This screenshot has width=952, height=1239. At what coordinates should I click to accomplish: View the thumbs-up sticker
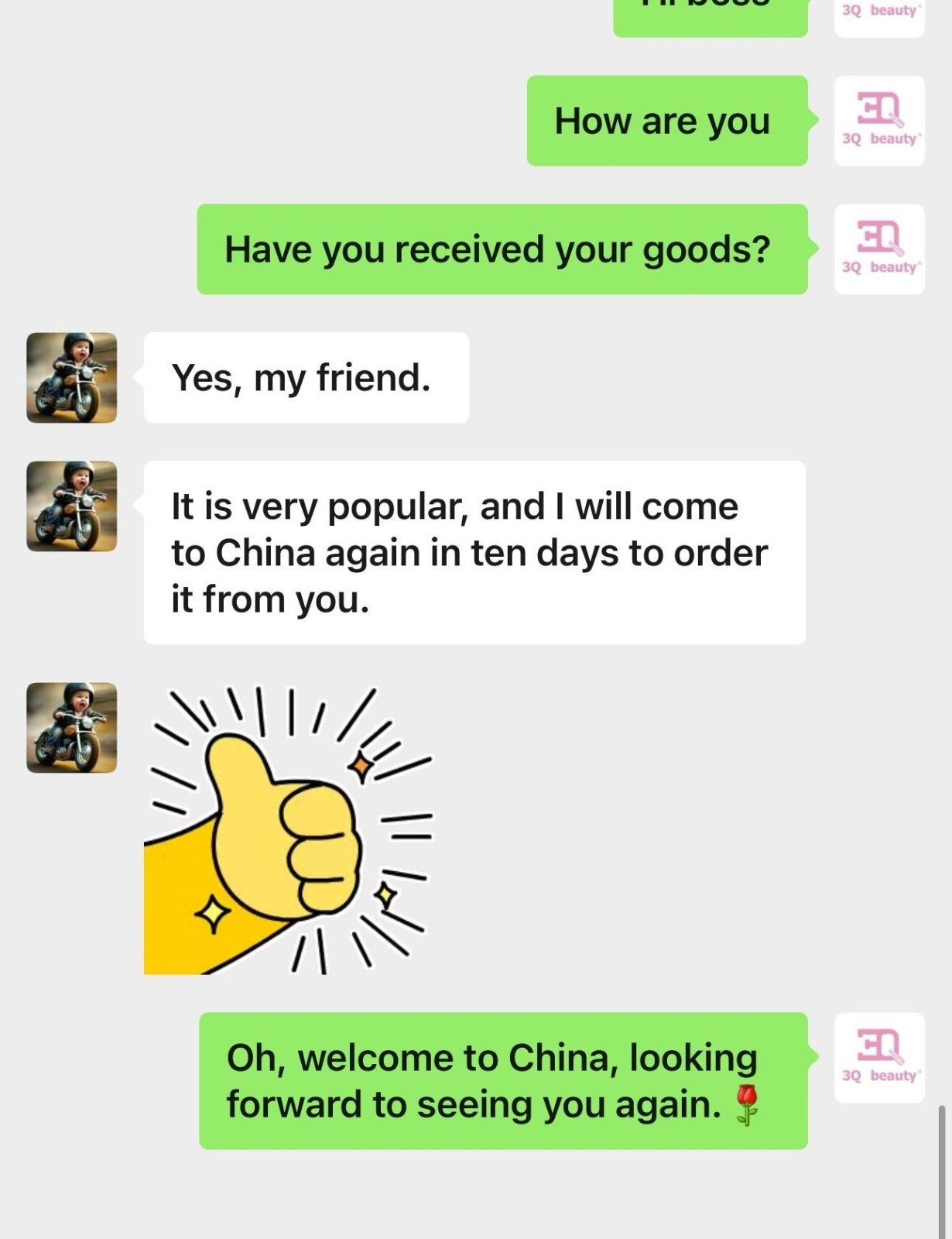click(288, 830)
